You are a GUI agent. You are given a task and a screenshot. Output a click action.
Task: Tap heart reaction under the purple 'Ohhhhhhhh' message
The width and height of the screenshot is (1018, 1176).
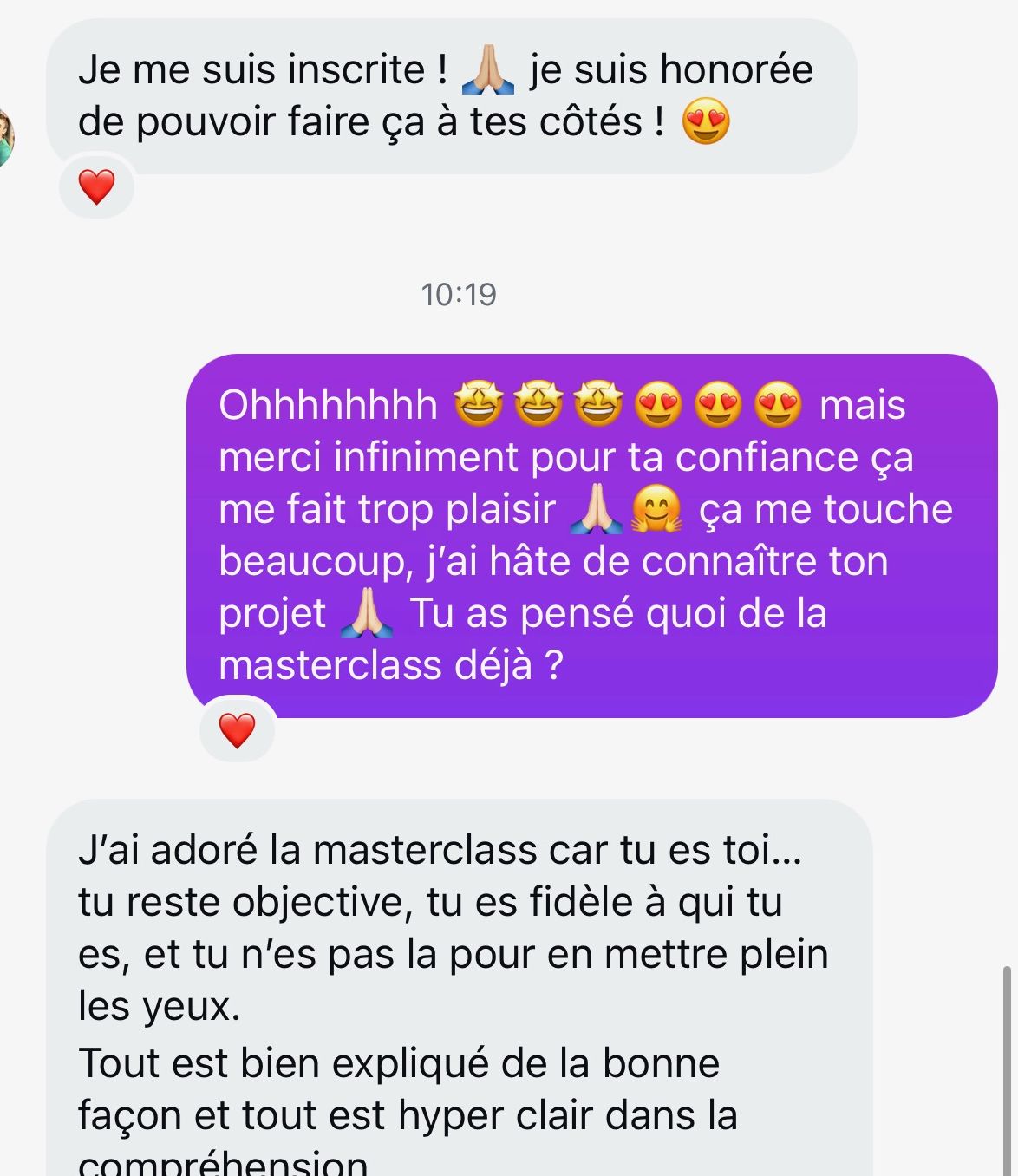click(x=237, y=730)
